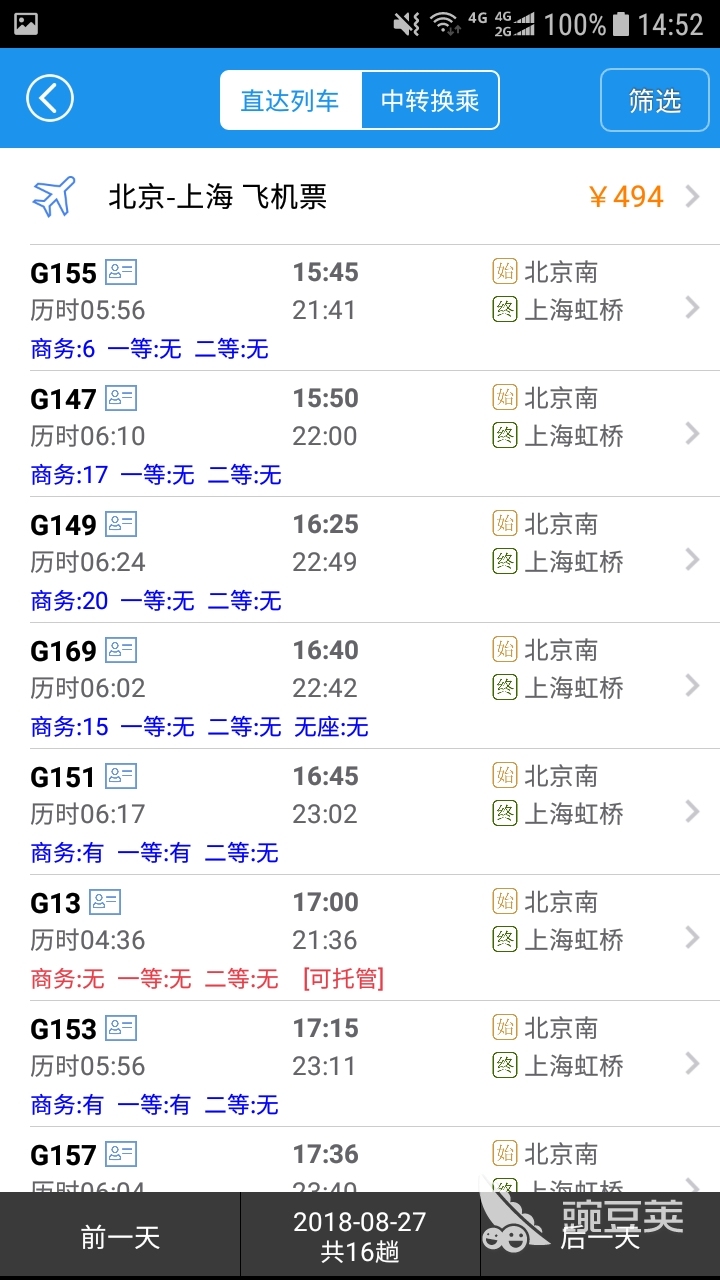Screen dimensions: 720x1280
Task: Switch to the 中转换乘 tab
Action: click(430, 101)
